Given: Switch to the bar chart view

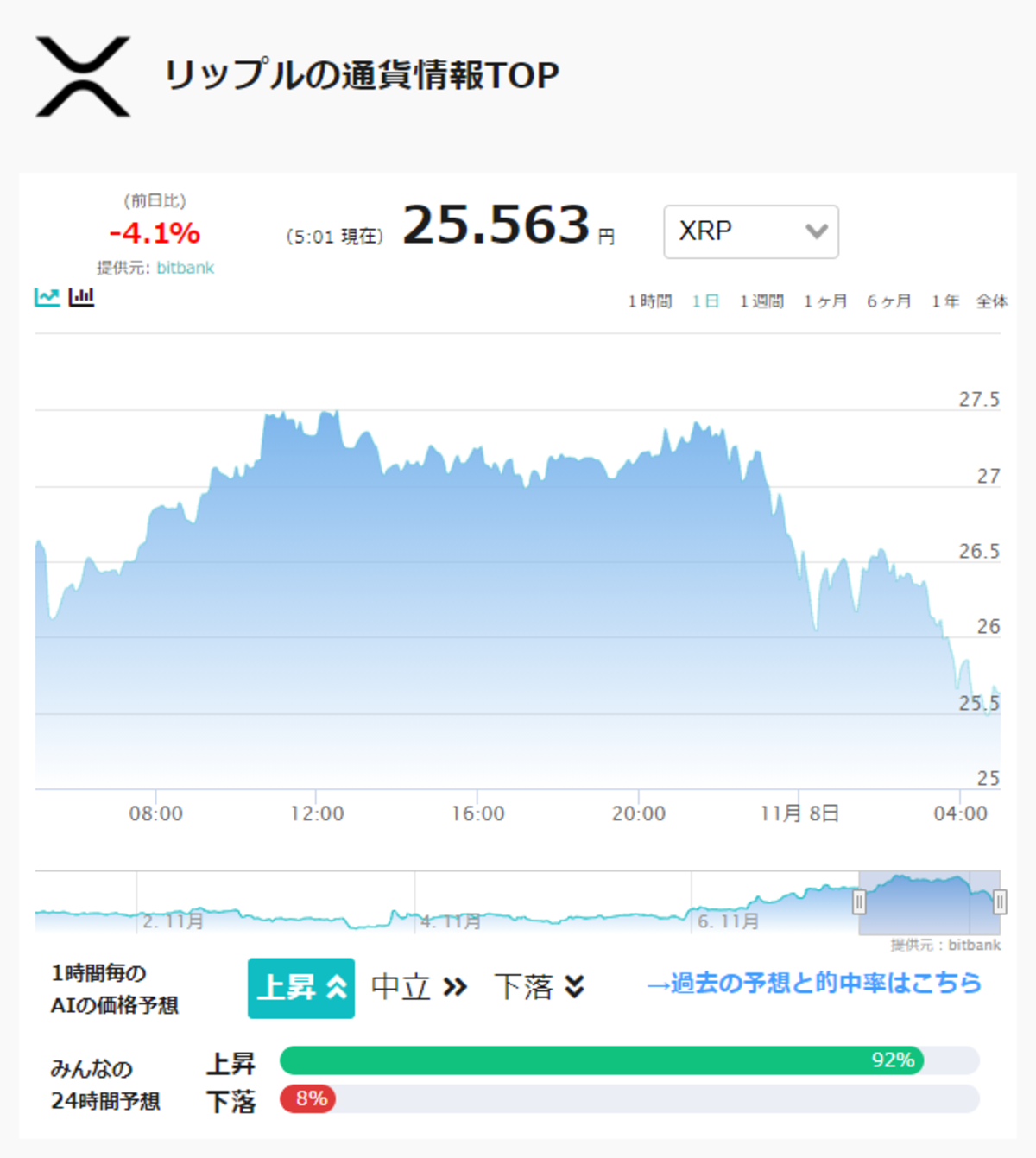Looking at the screenshot, I should click(x=81, y=297).
